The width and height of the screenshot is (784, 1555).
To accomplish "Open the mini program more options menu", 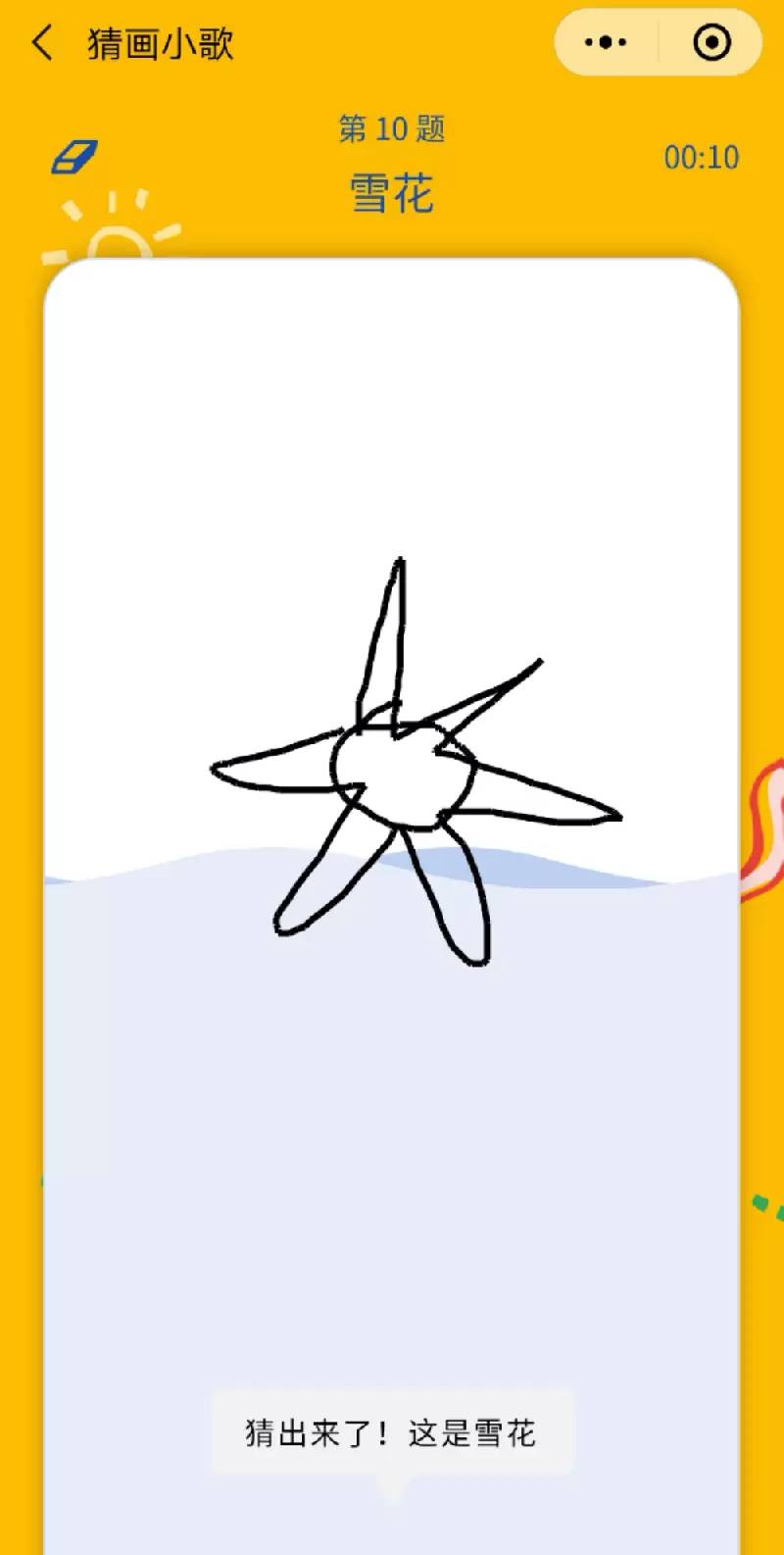I will pyautogui.click(x=606, y=43).
